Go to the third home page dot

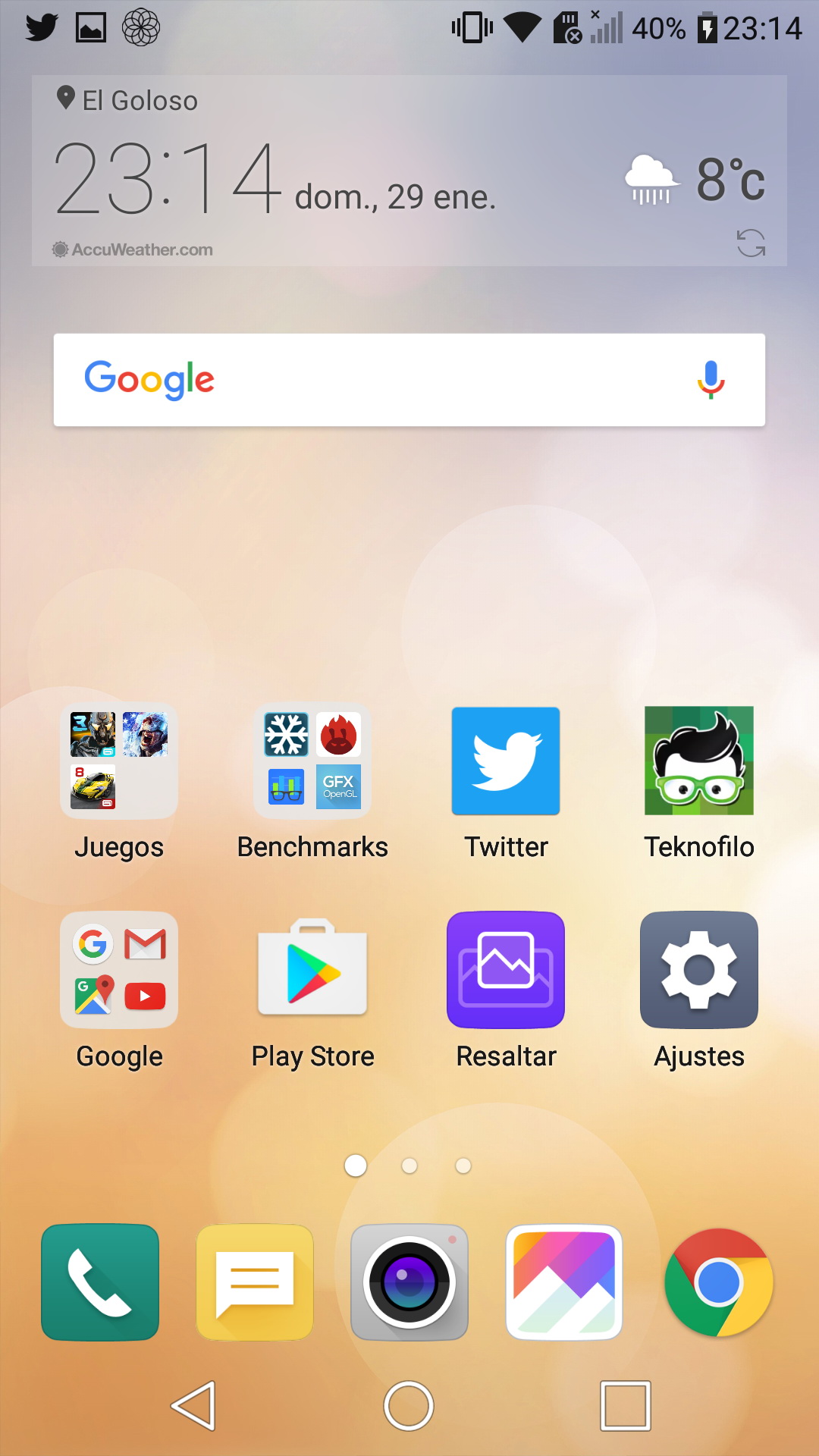tap(463, 1166)
